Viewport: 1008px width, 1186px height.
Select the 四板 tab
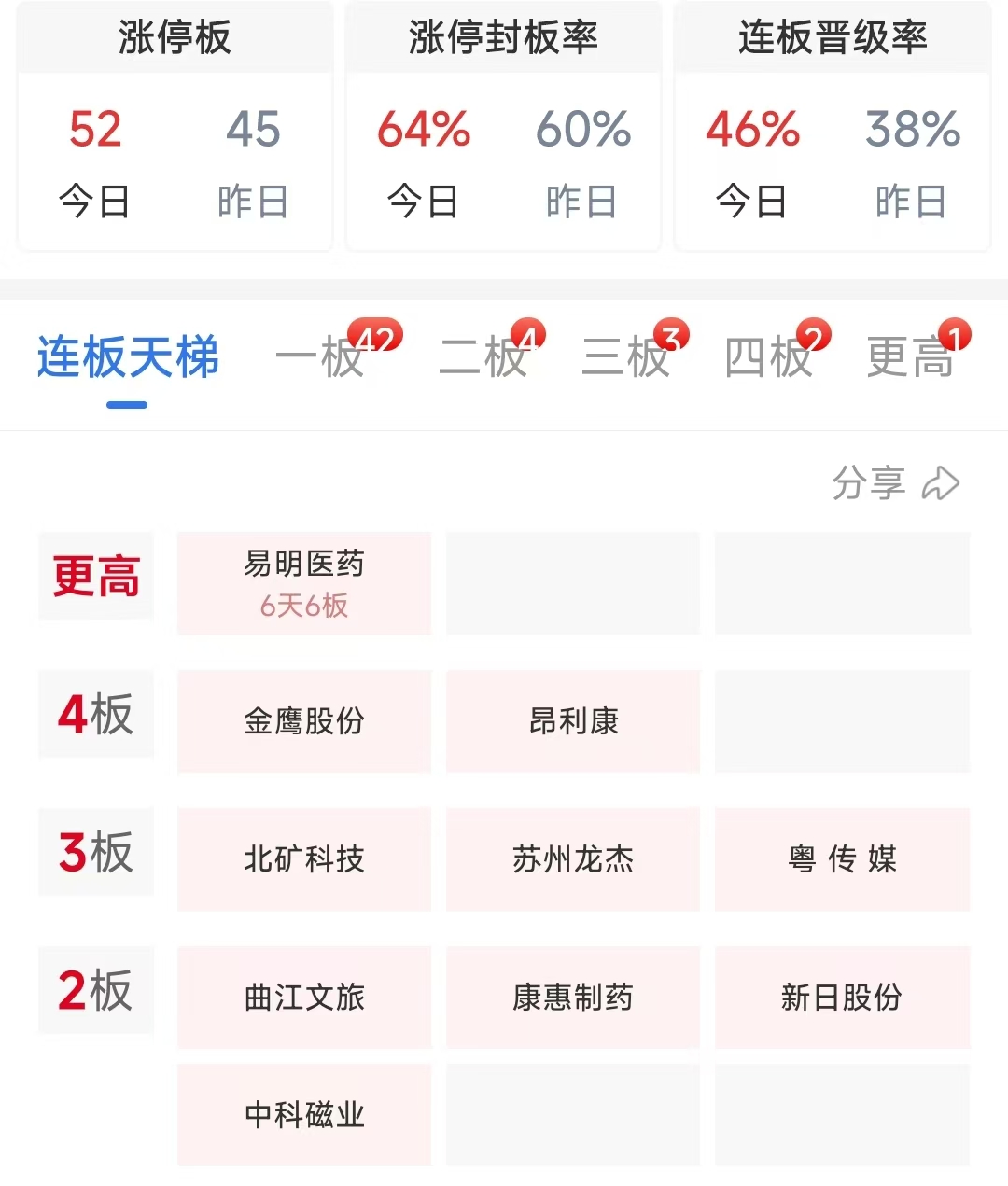769,357
